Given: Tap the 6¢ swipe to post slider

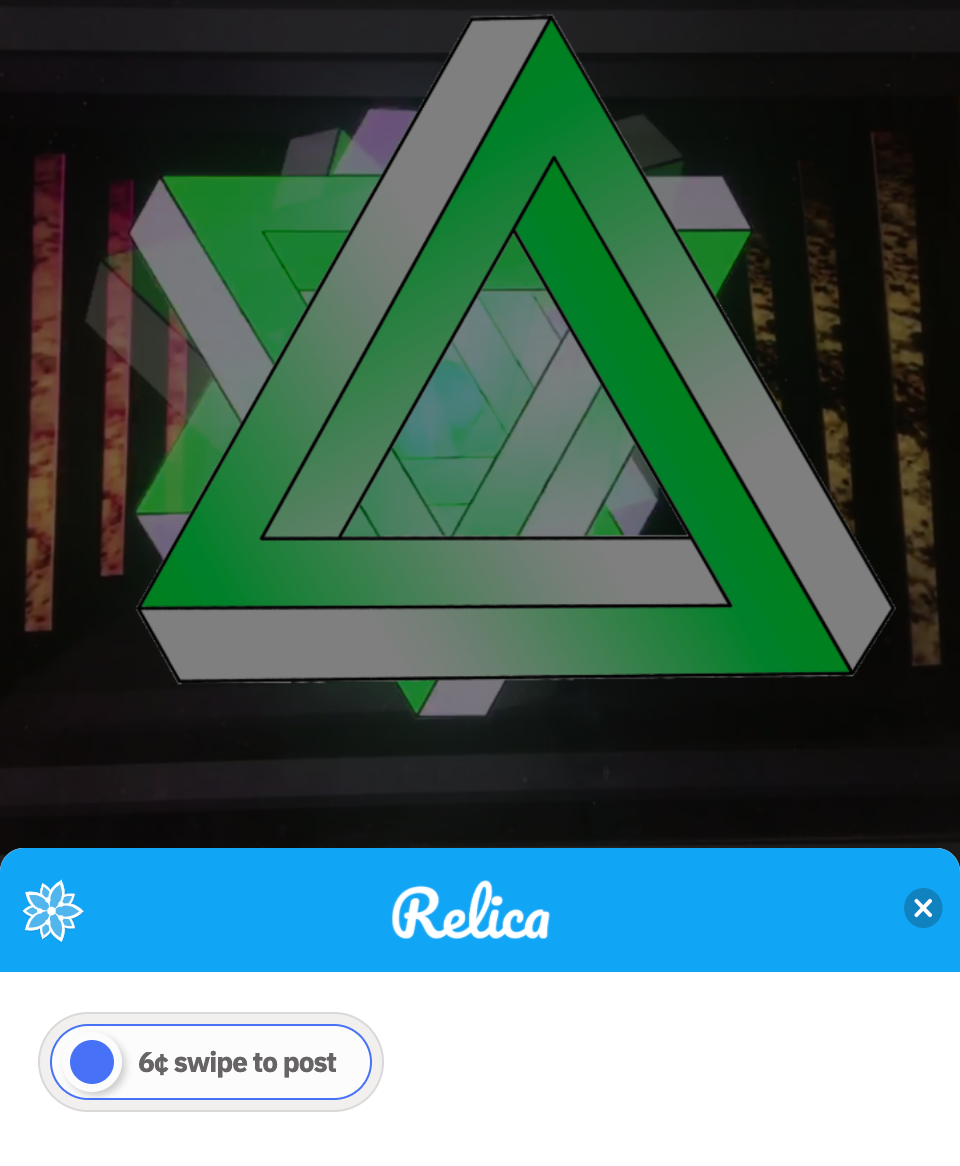Looking at the screenshot, I should pyautogui.click(x=211, y=1062).
